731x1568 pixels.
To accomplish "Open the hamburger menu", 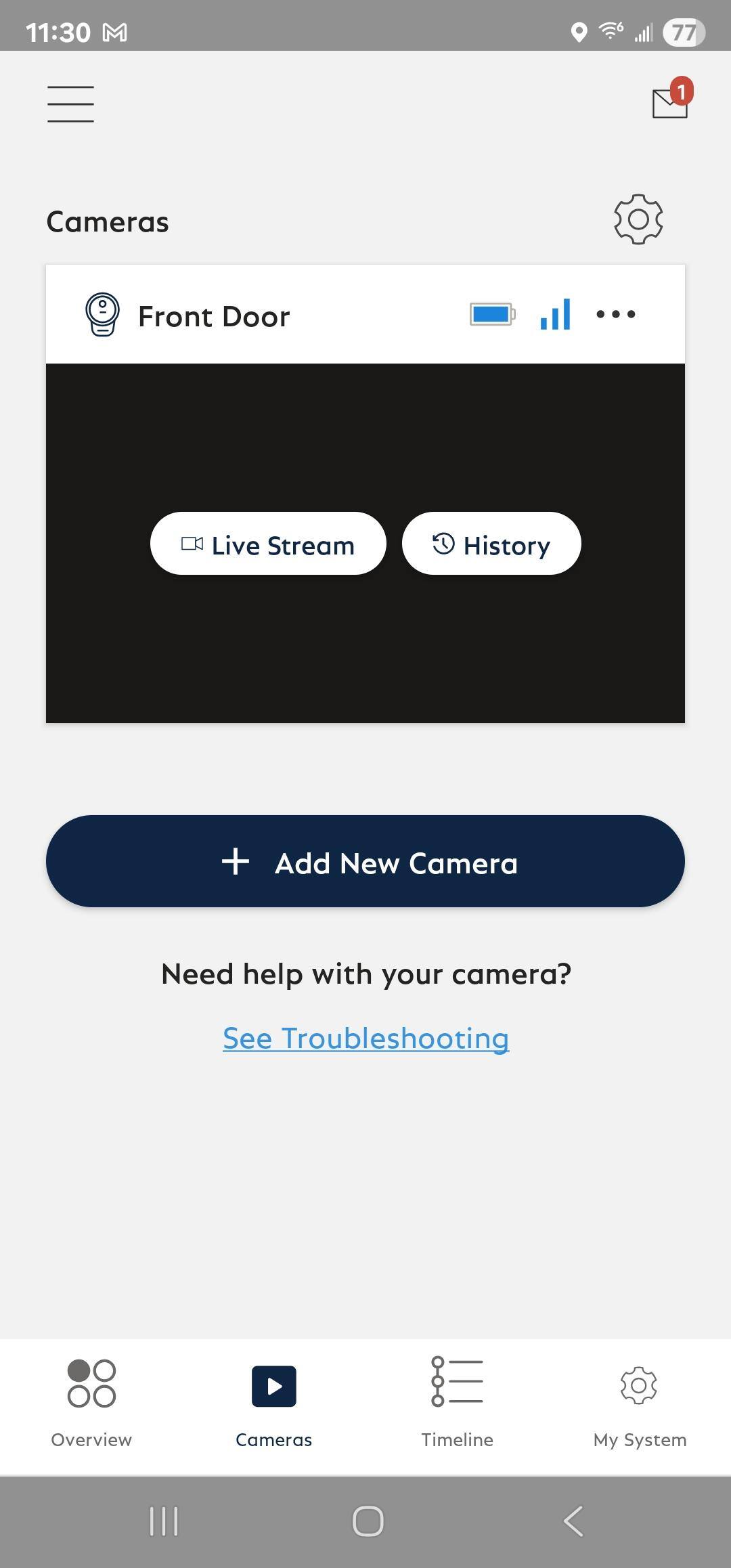I will (x=70, y=104).
